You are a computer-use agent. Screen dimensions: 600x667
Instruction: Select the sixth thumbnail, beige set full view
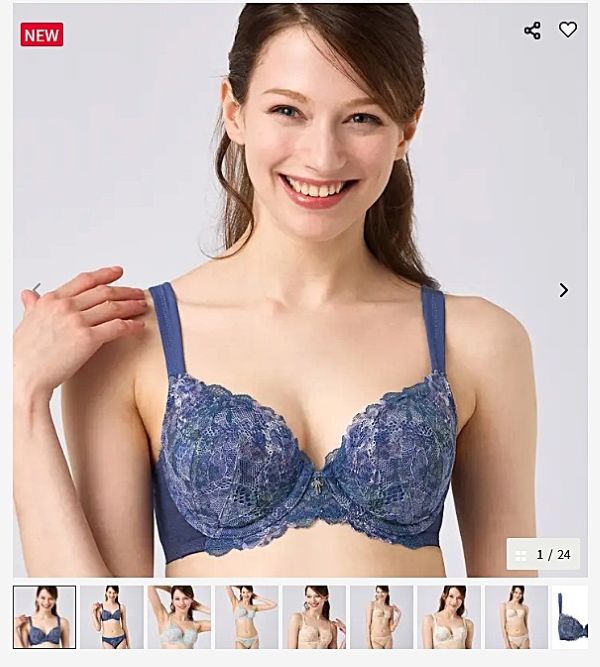(x=381, y=617)
